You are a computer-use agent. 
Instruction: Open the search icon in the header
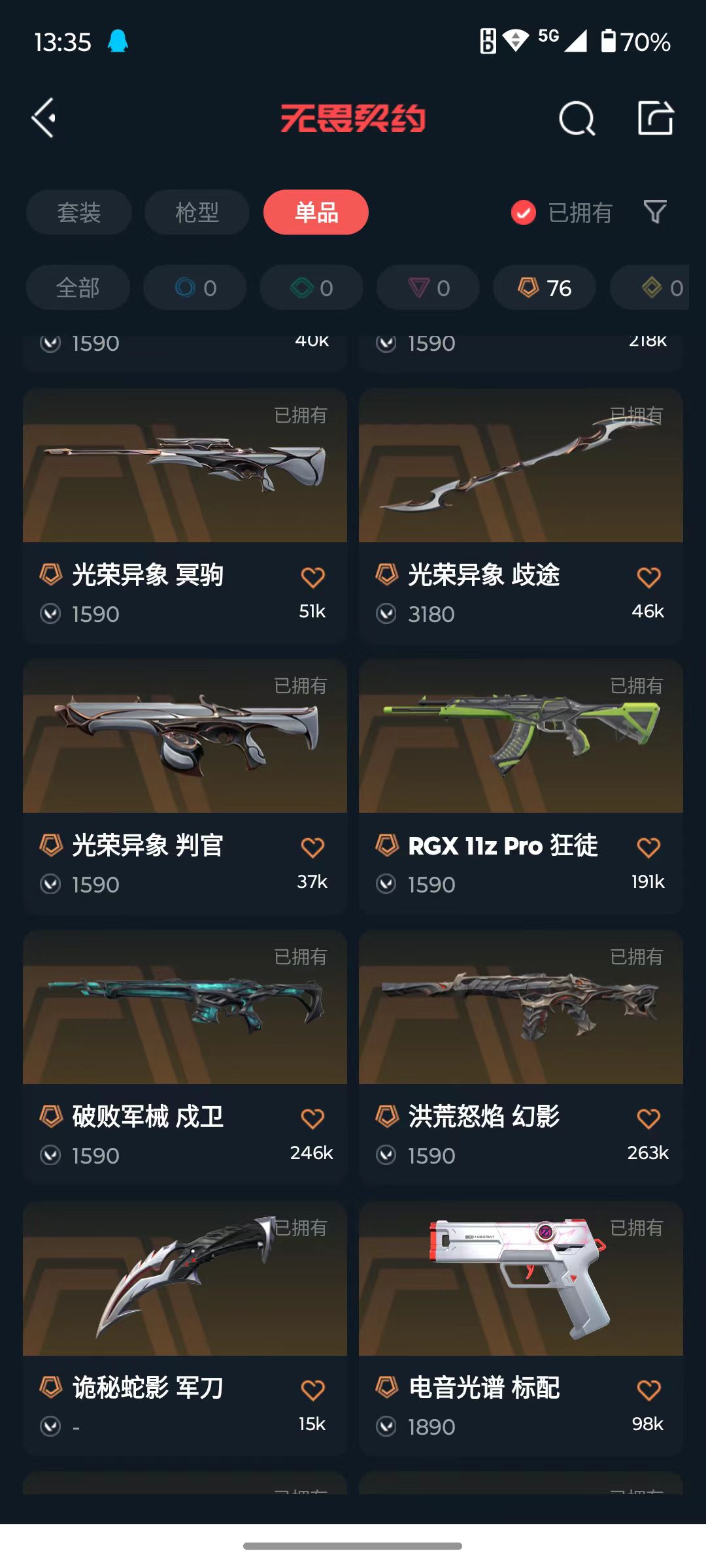[577, 118]
